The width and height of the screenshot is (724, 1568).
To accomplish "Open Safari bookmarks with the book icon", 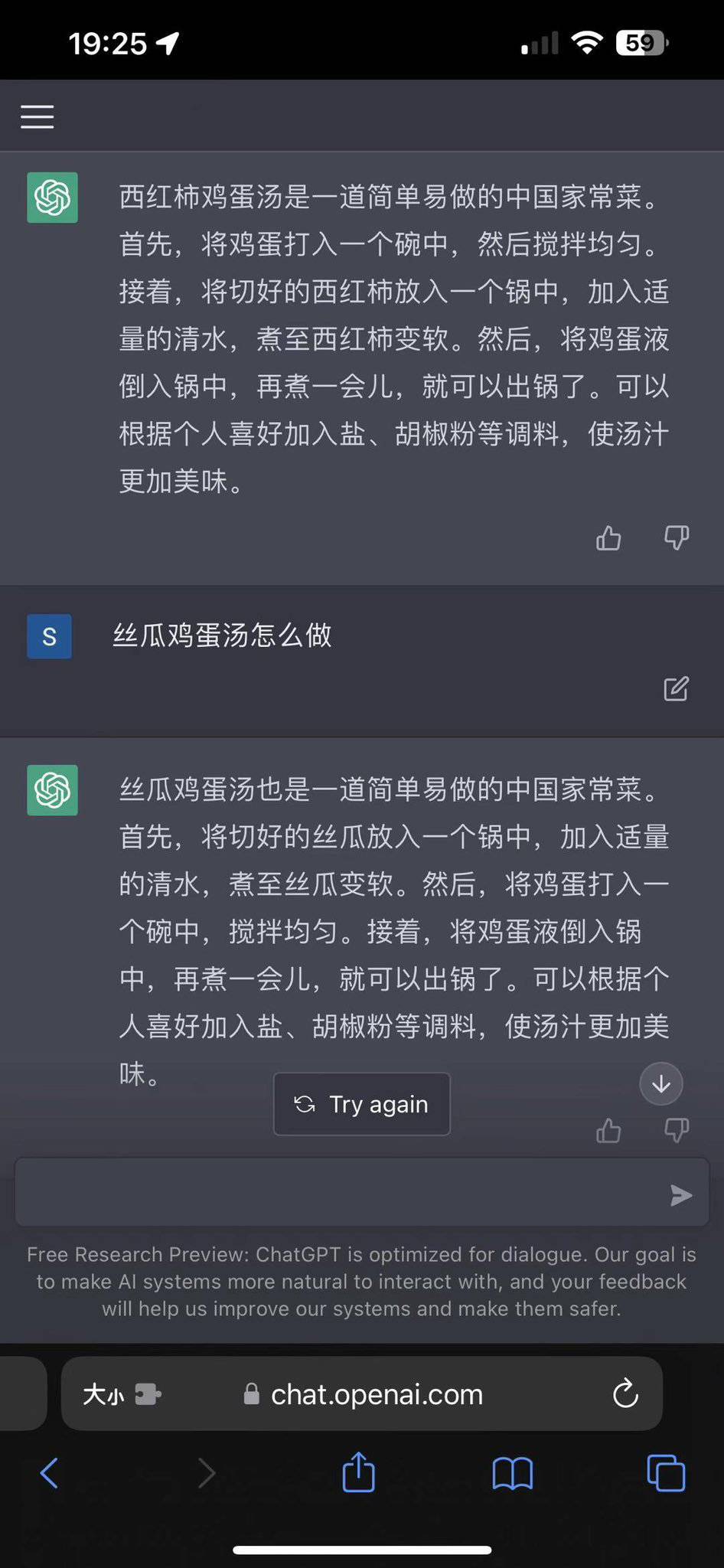I will click(x=513, y=1472).
